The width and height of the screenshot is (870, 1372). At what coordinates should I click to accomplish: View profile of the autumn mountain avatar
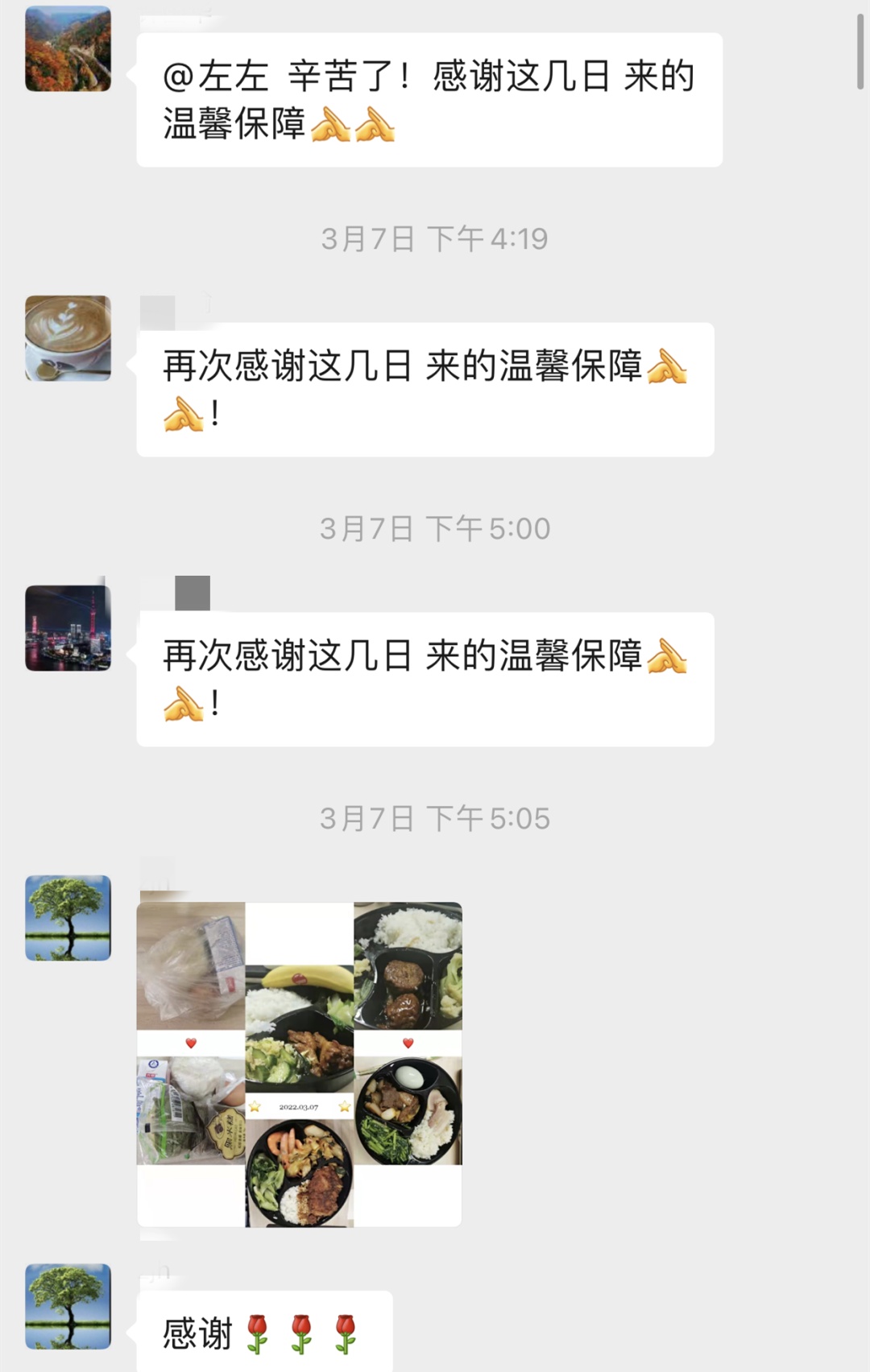[68, 49]
